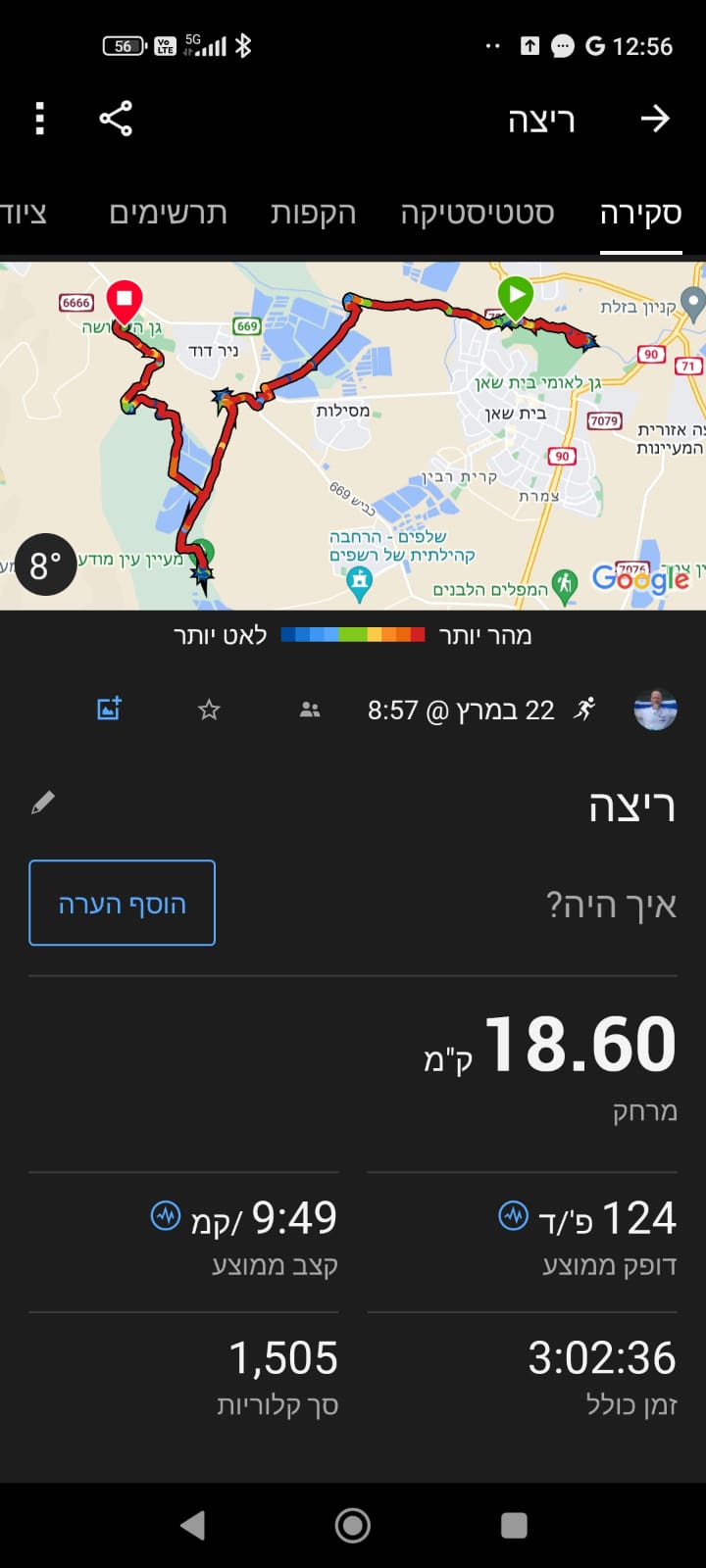
Task: Add a photo to the activity
Action: click(109, 709)
